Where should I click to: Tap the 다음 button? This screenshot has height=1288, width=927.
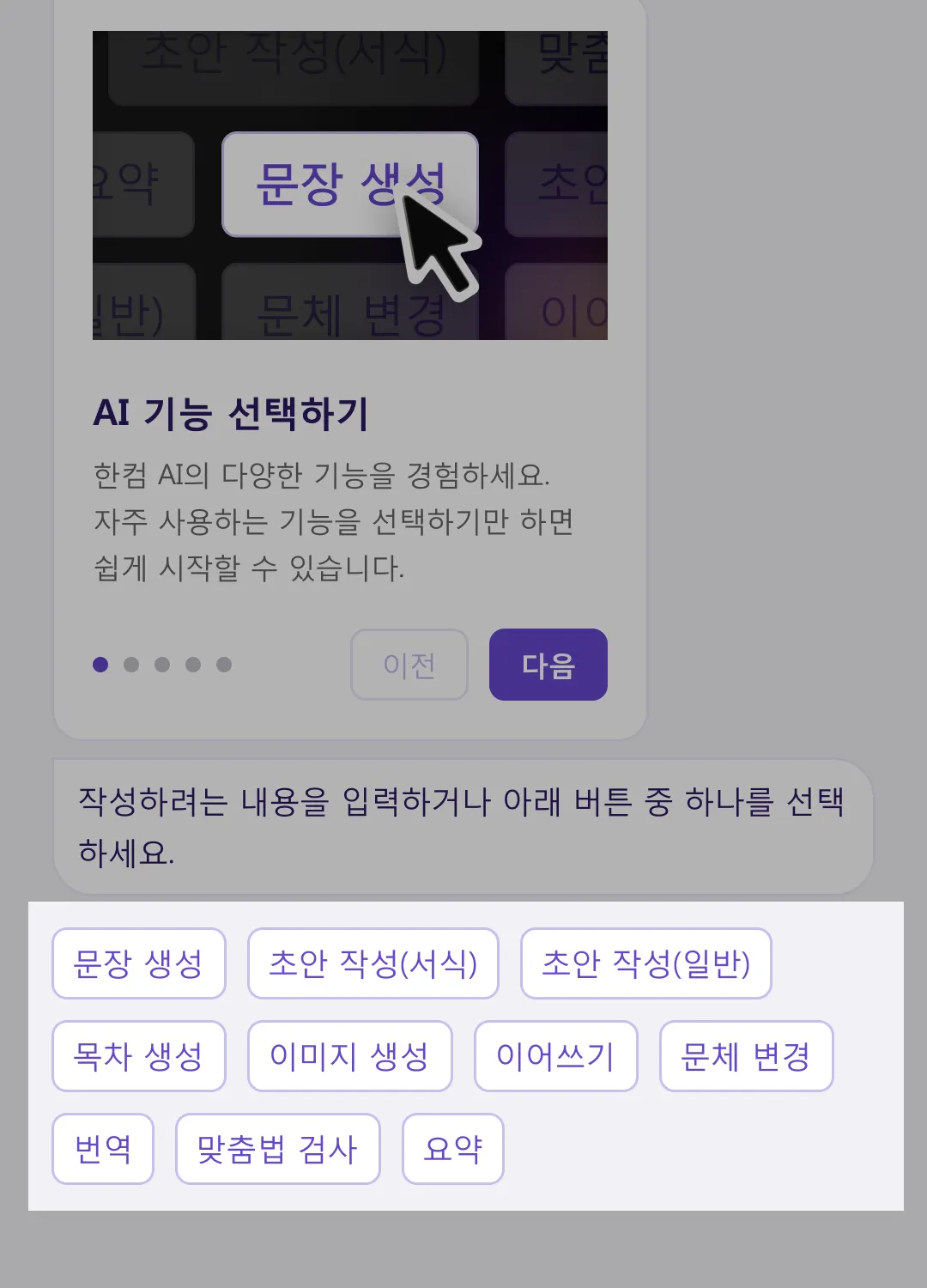pyautogui.click(x=548, y=665)
